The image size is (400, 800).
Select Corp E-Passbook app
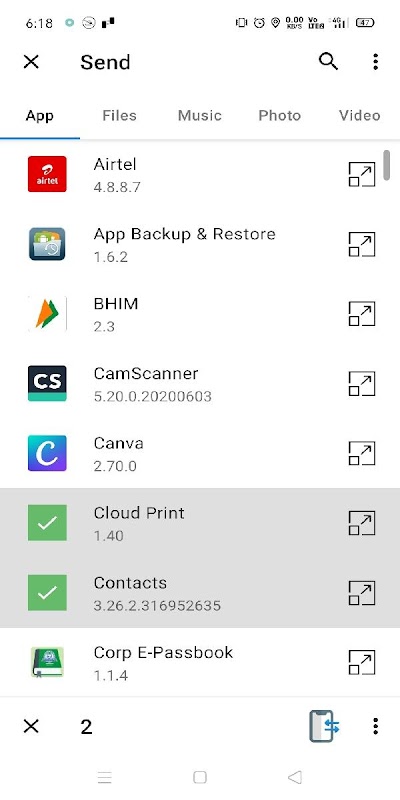200,662
